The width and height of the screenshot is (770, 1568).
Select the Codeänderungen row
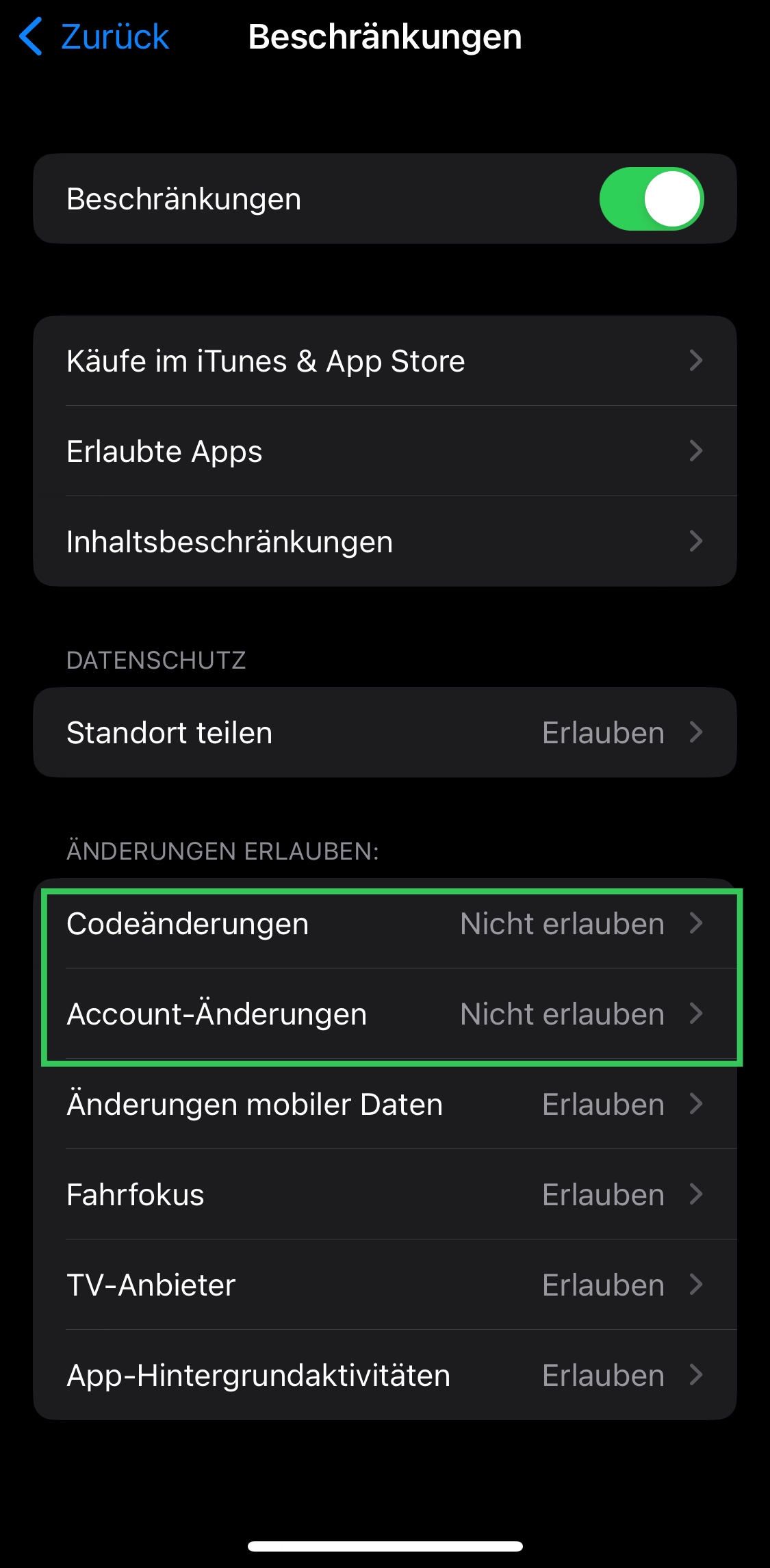(385, 923)
